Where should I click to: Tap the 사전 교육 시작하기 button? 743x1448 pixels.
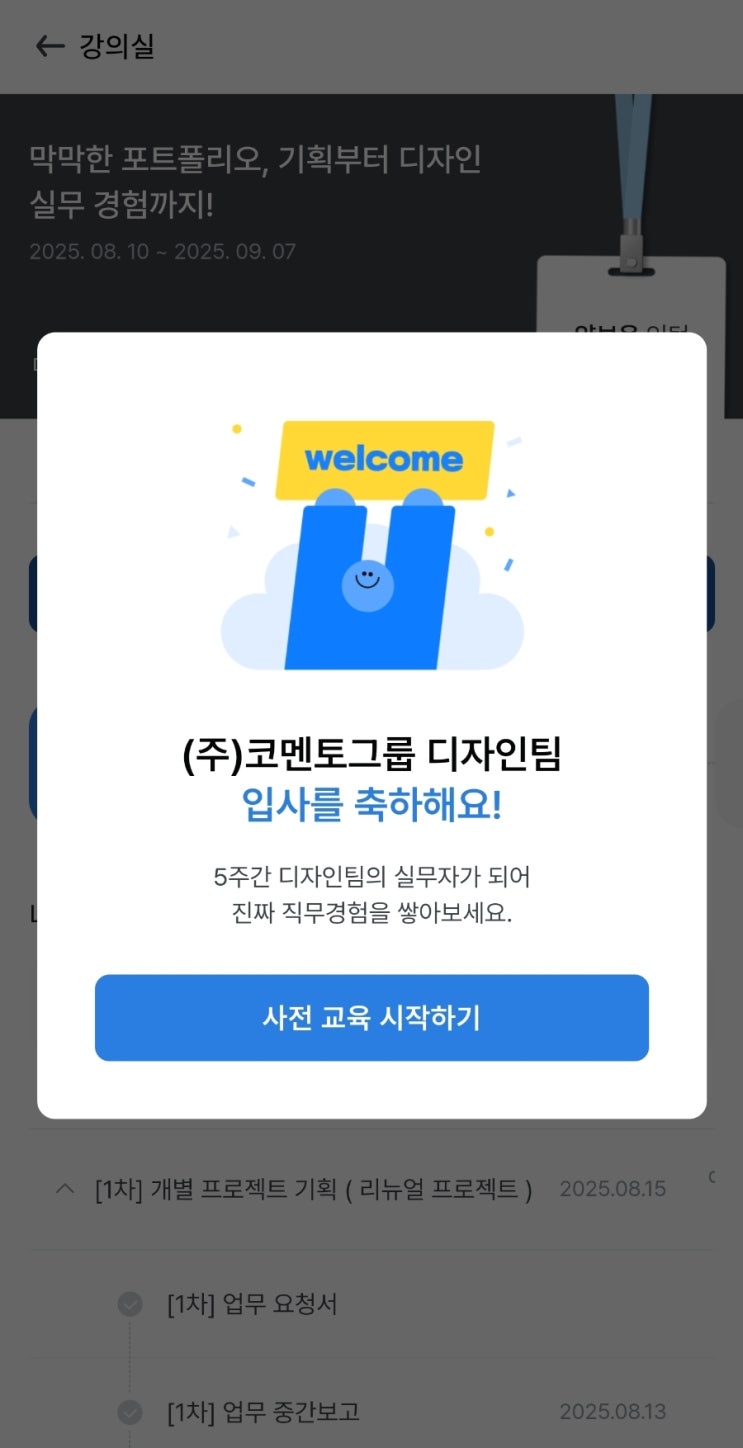(371, 1018)
